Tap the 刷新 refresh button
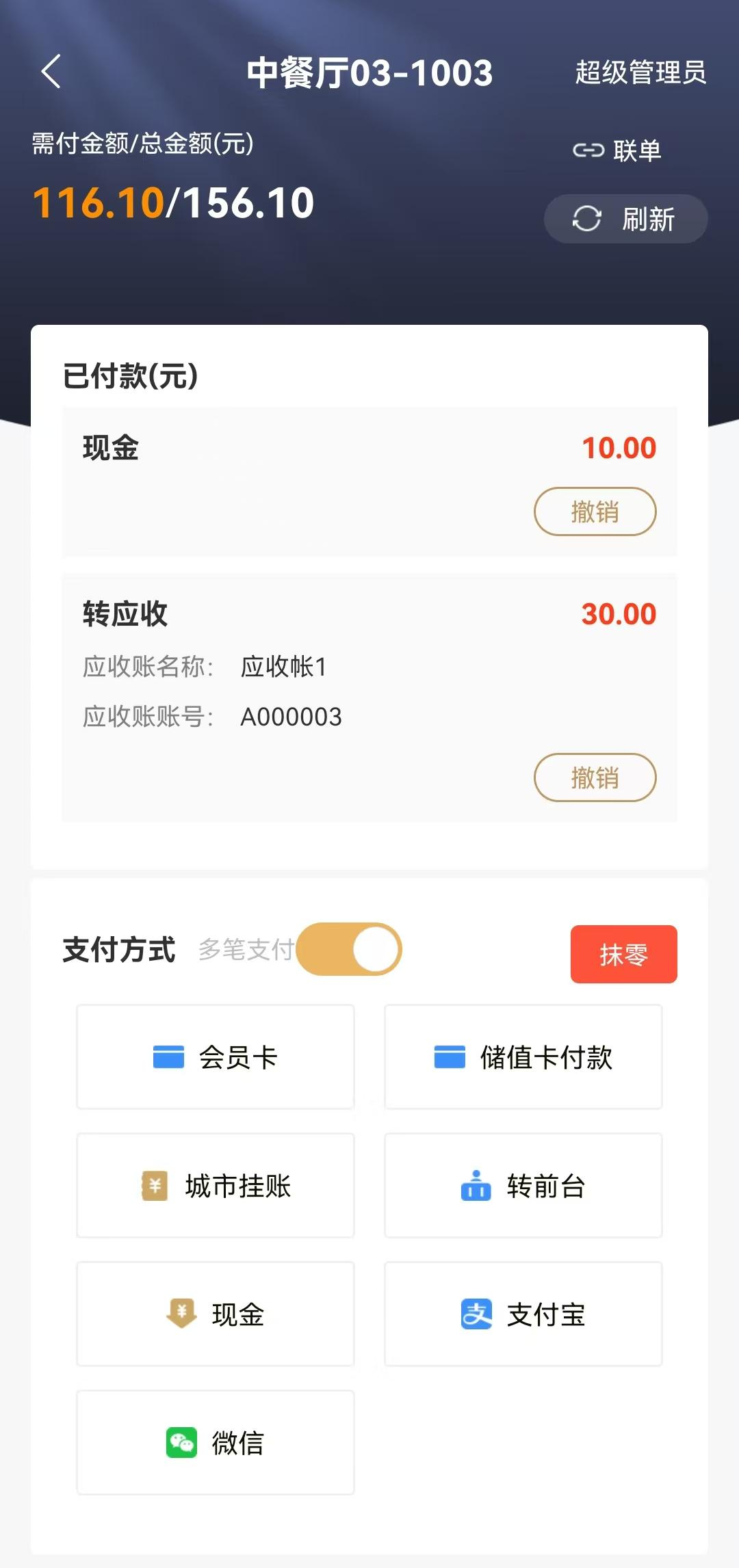This screenshot has width=739, height=1568. click(625, 219)
